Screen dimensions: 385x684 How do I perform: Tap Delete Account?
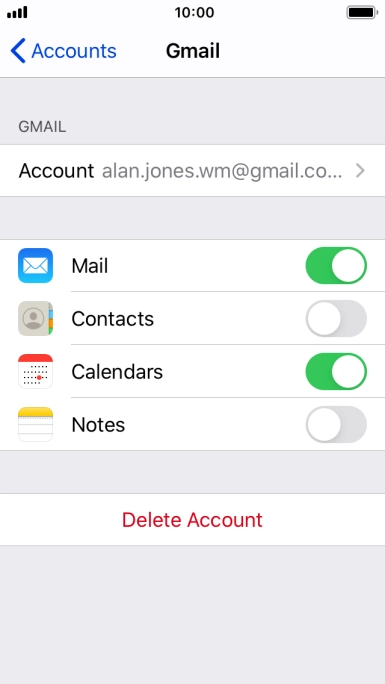(x=192, y=520)
